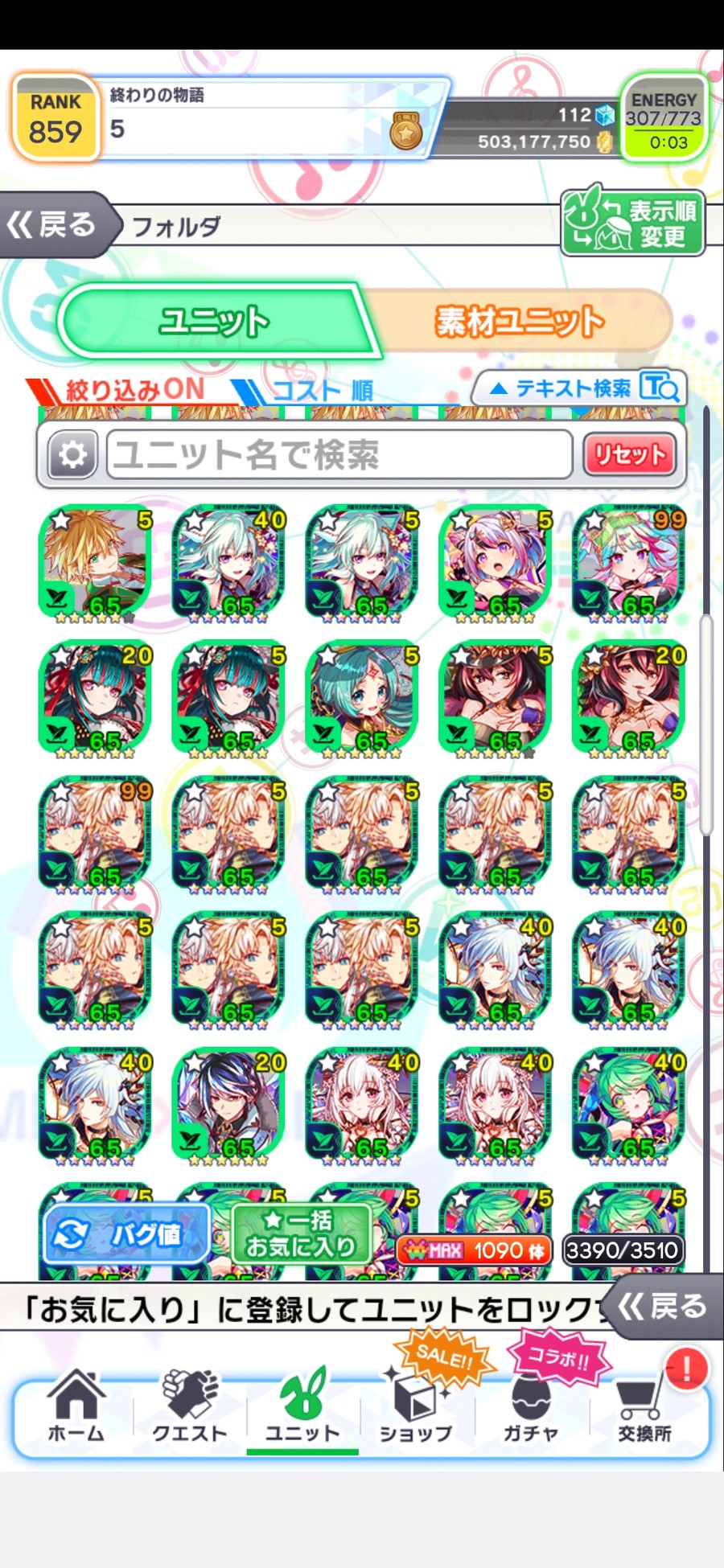Open the ガチャ tab

tap(530, 1406)
